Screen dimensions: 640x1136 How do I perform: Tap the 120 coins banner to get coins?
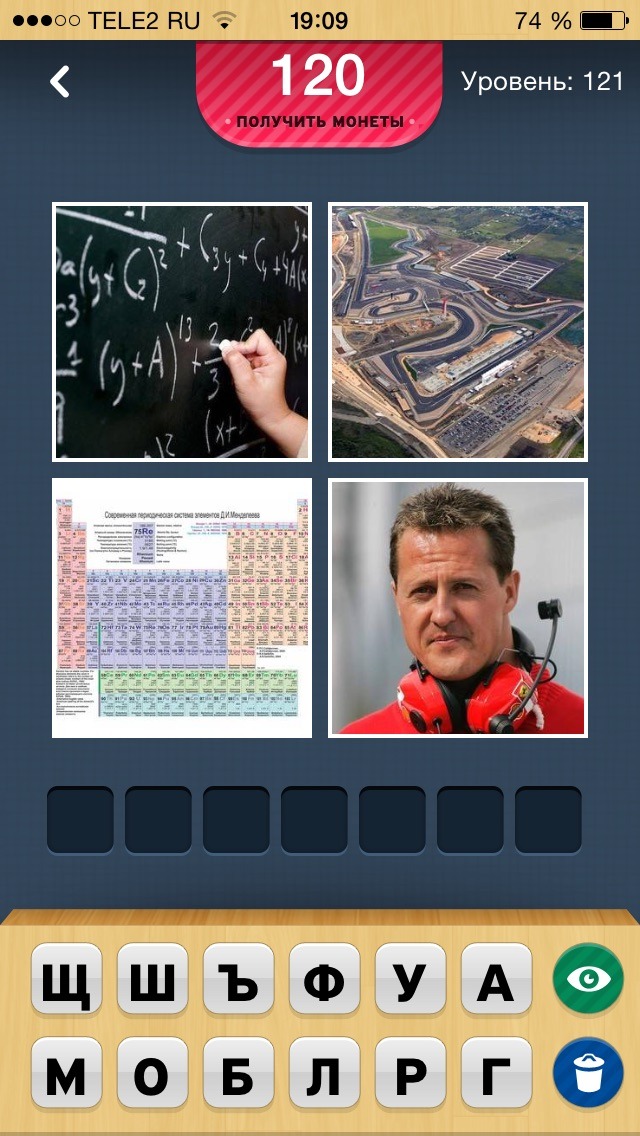pos(319,92)
